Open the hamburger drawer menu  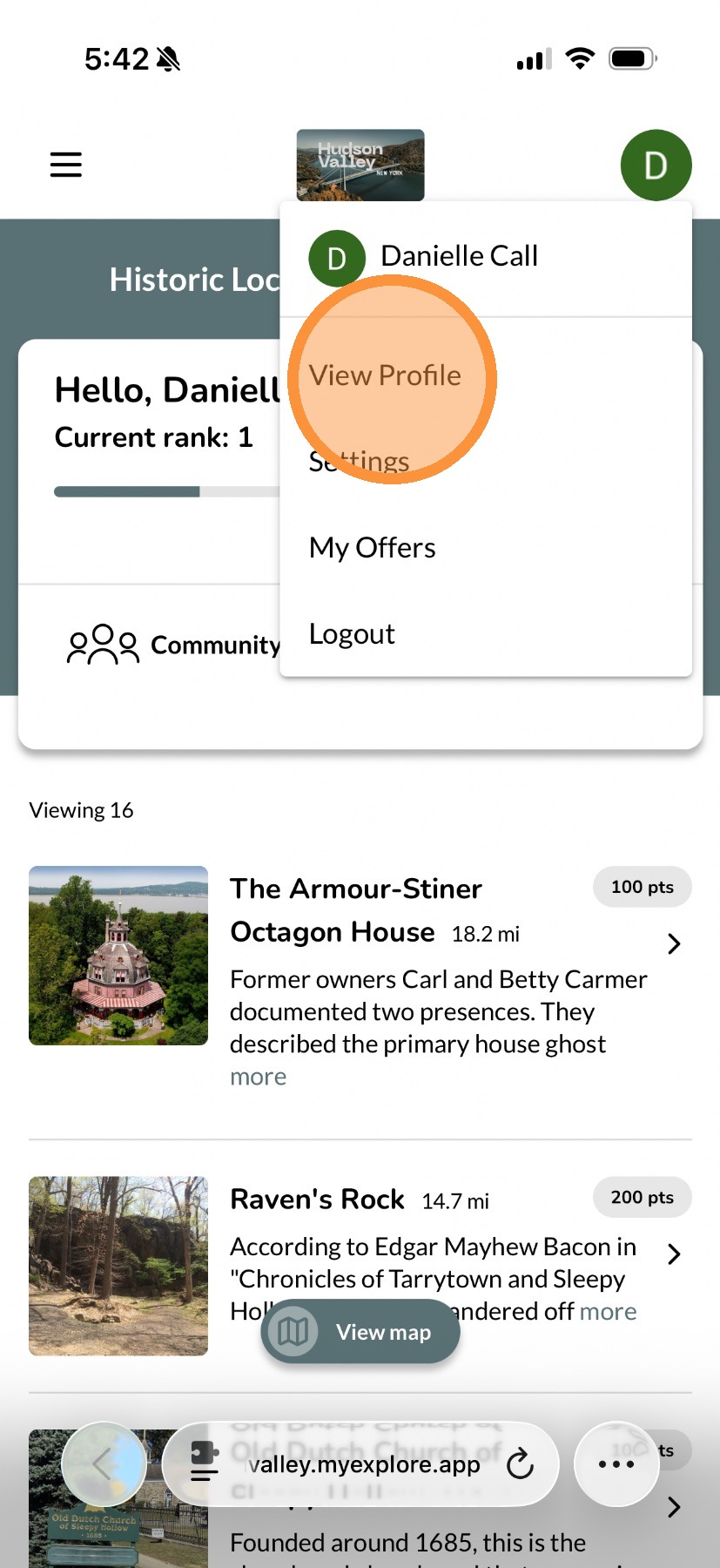pyautogui.click(x=66, y=165)
